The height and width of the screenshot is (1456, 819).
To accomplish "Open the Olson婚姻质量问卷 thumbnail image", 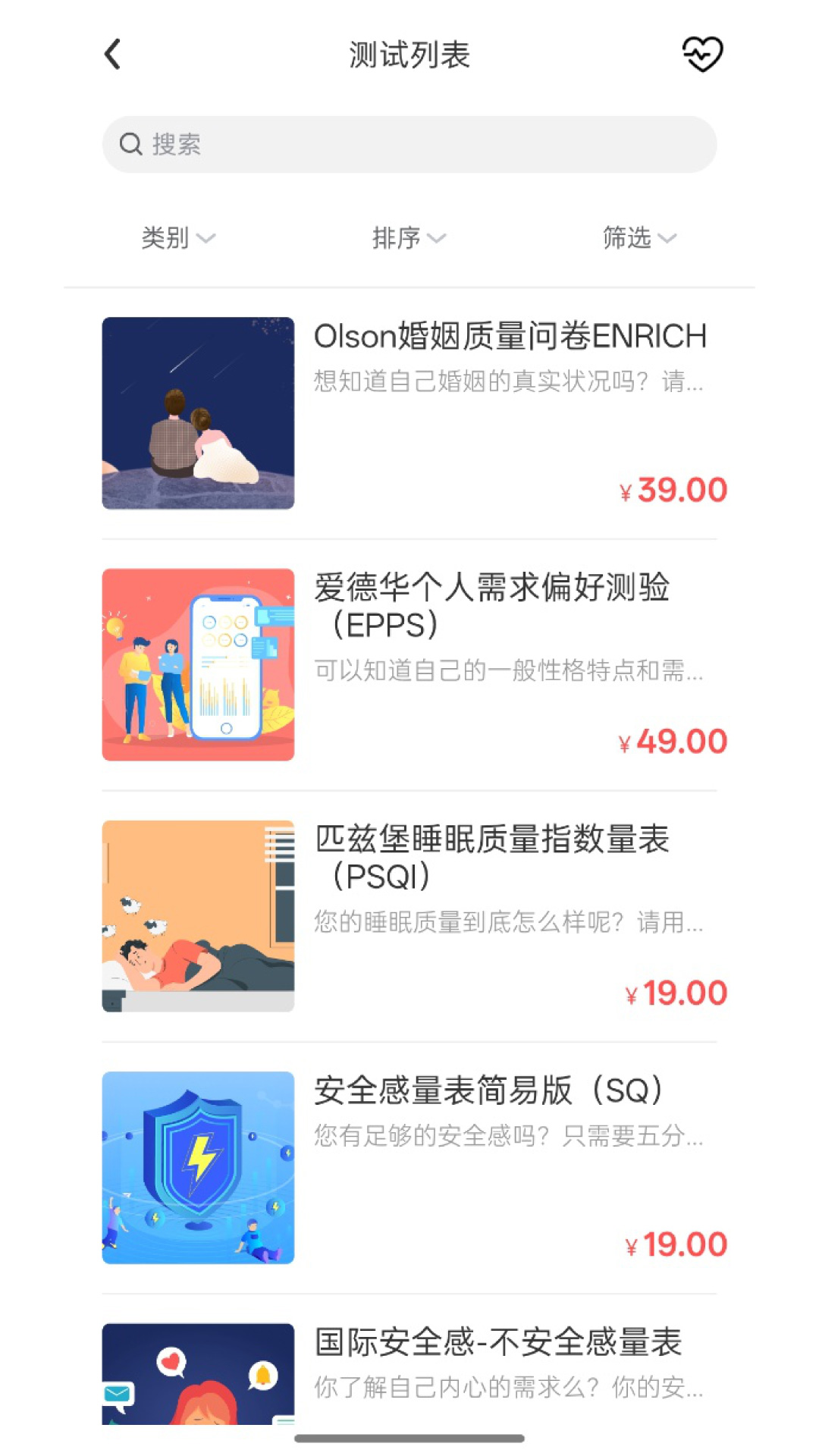I will (198, 413).
